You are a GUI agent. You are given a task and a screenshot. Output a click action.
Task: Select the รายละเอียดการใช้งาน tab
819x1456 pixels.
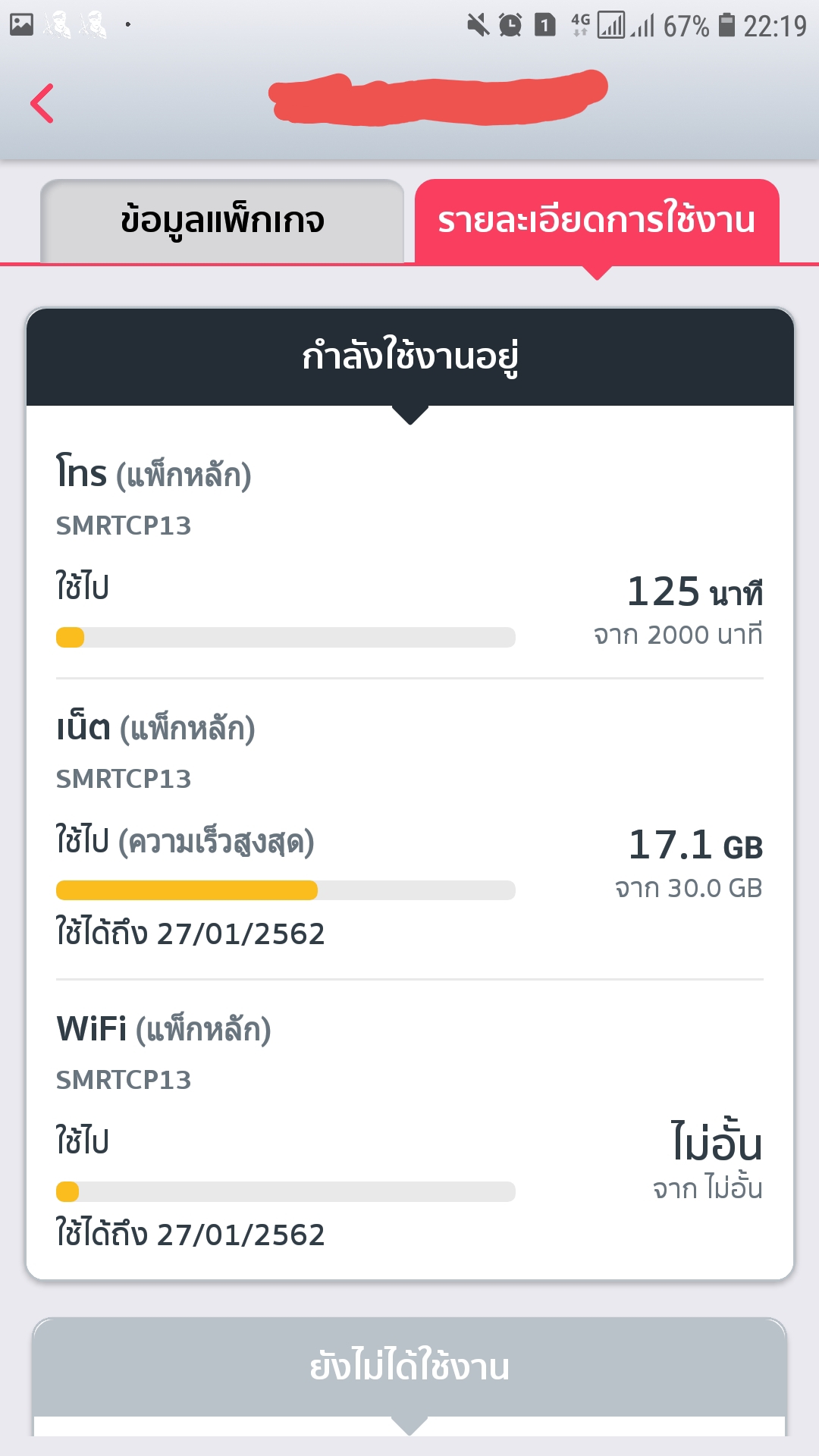(x=597, y=221)
